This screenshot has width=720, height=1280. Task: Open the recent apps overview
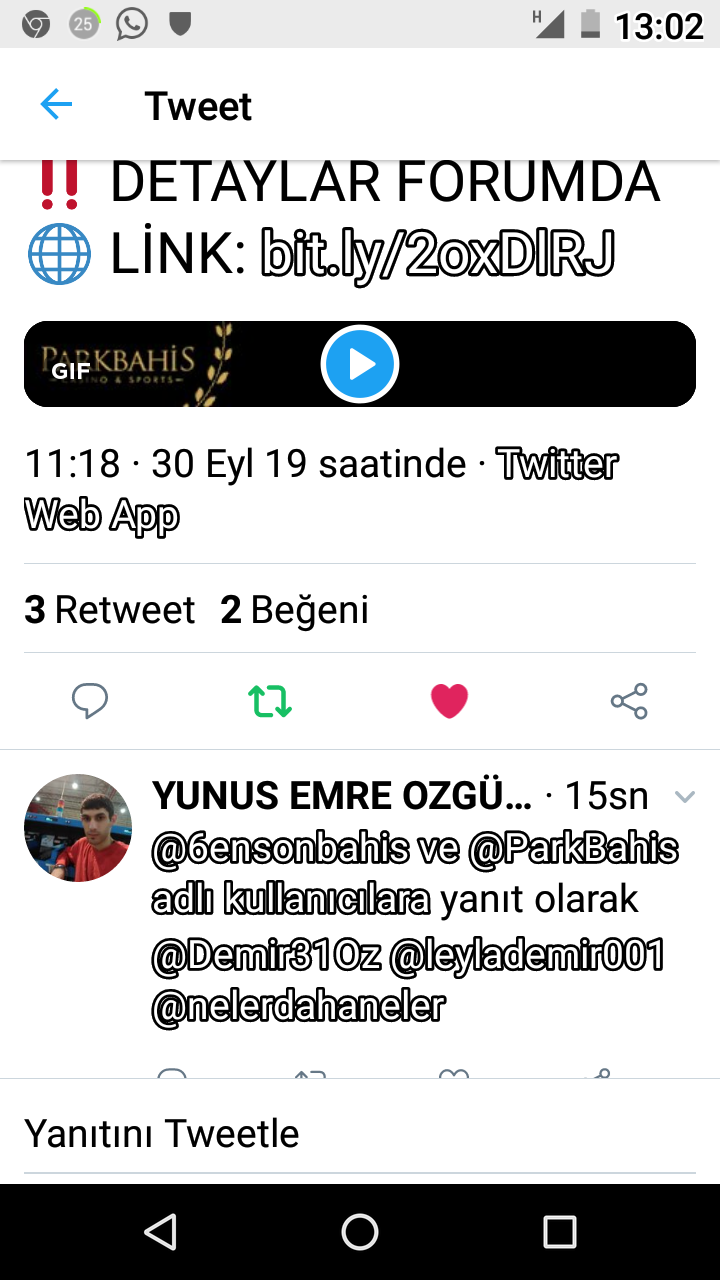(x=560, y=1232)
